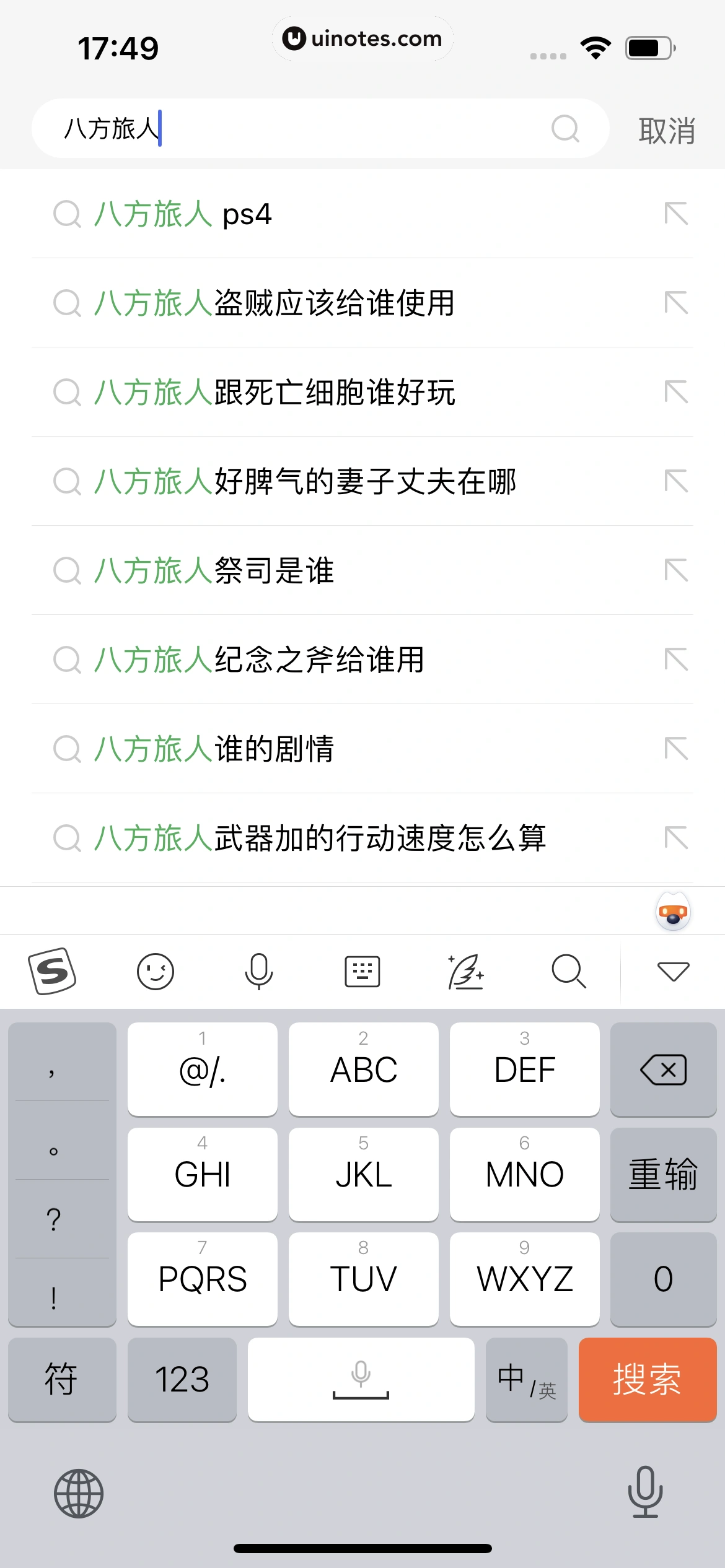Screen dimensions: 725x1568
Task: Open the Sogou keyboard menu logo
Action: 53,971
